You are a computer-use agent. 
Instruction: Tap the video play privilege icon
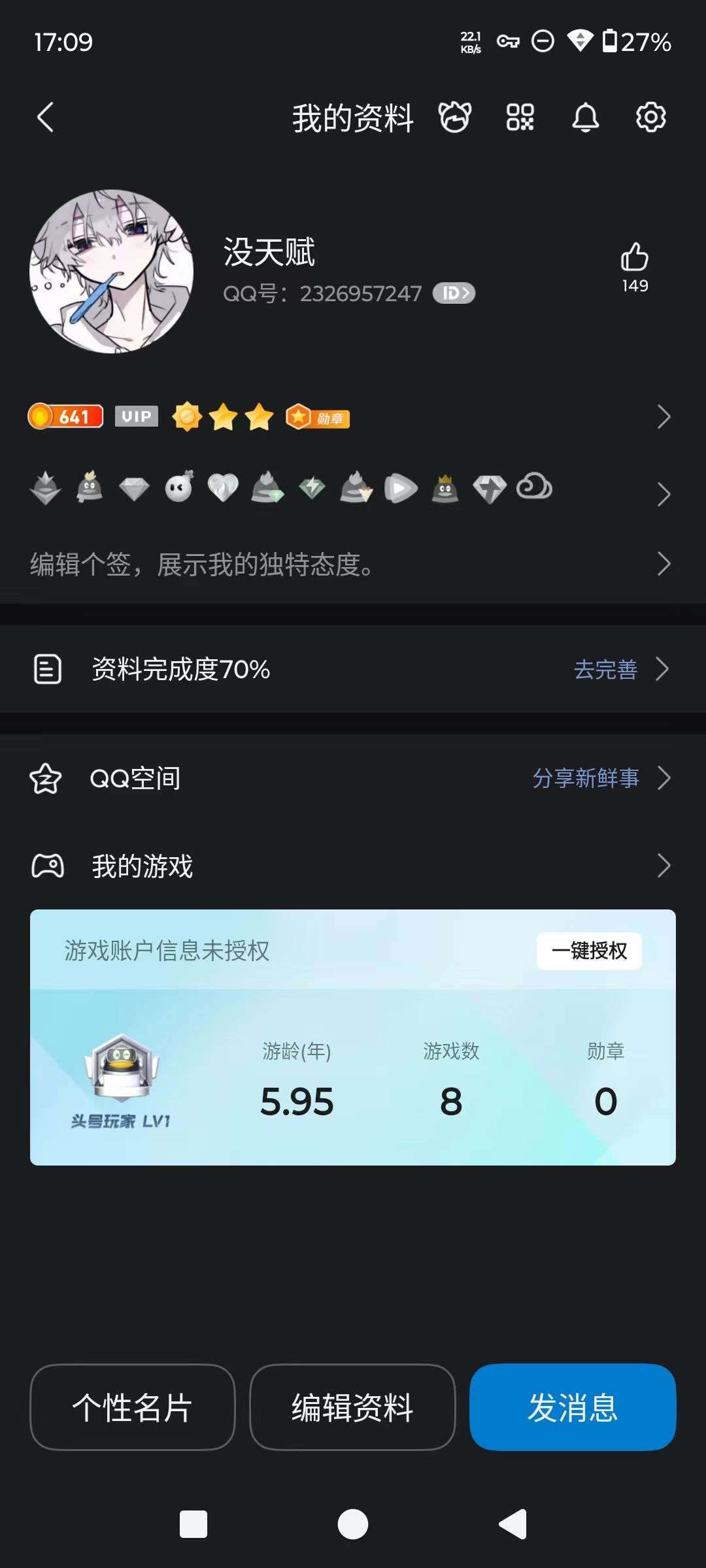point(401,489)
